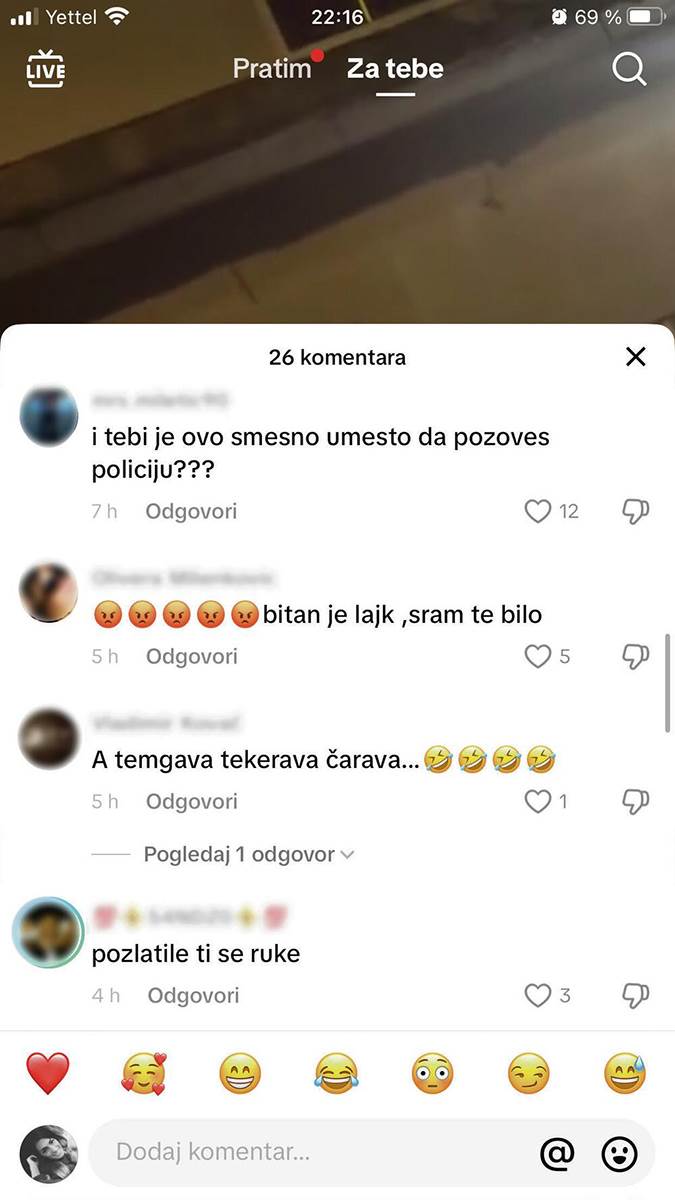Screen dimensions: 675x1200
Task: Switch to the Pratim tab
Action: 271,69
